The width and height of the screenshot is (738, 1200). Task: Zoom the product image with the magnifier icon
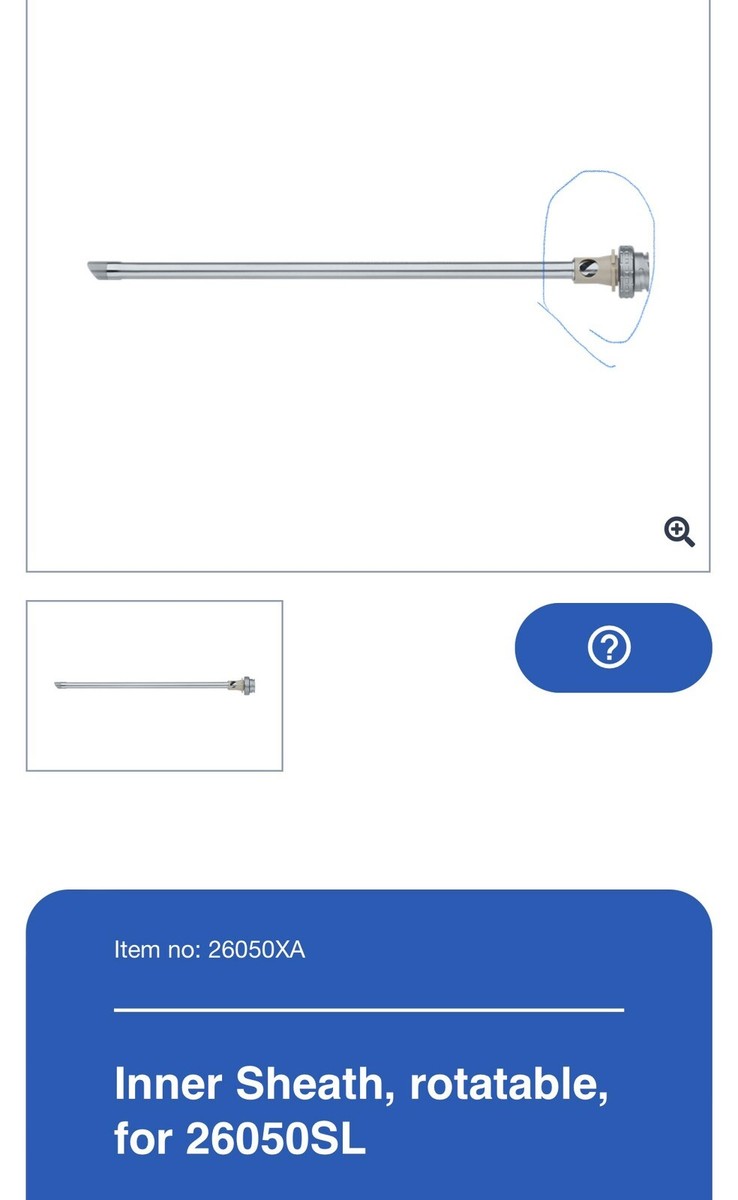679,532
